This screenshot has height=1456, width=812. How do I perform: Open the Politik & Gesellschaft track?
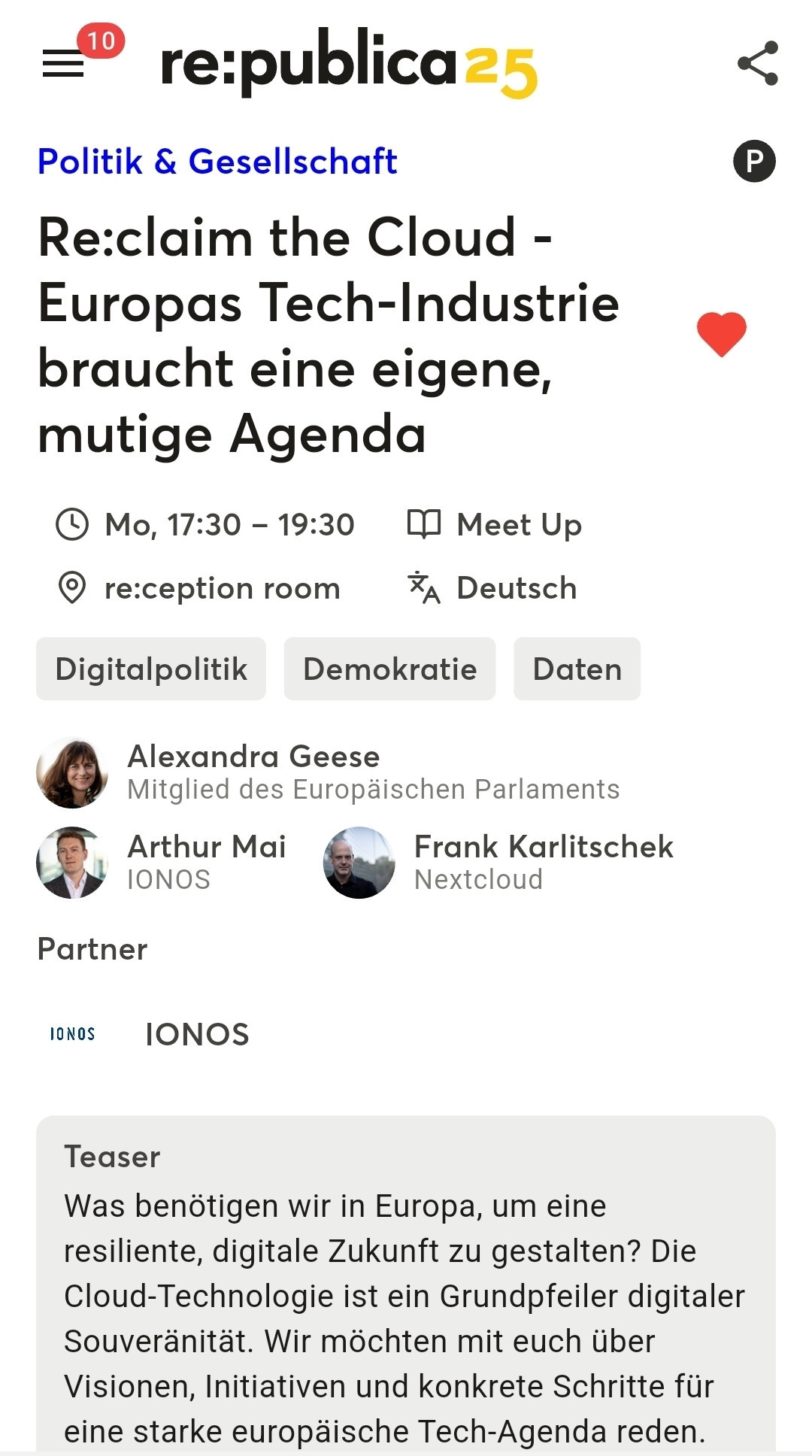(217, 162)
